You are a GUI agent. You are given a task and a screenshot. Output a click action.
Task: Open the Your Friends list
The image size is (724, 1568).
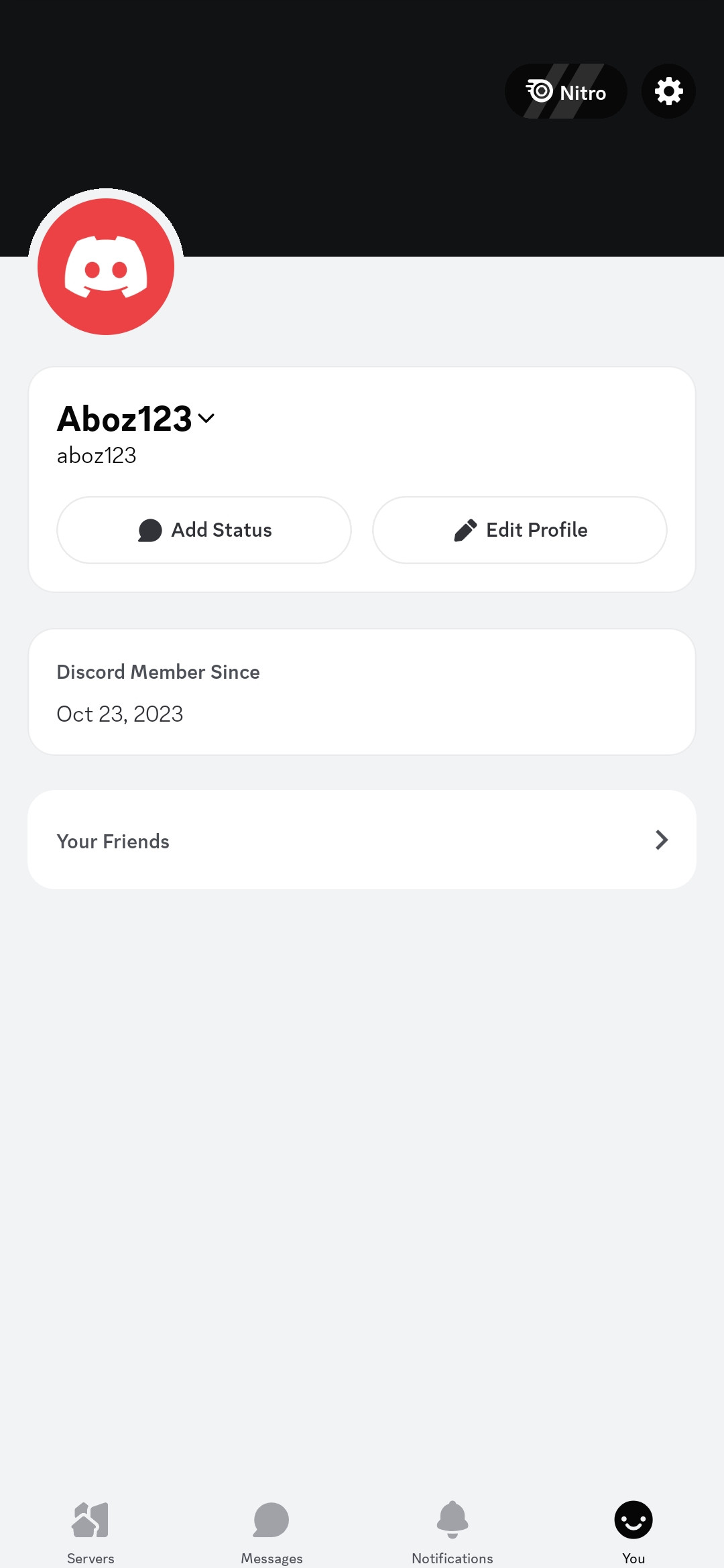[362, 840]
